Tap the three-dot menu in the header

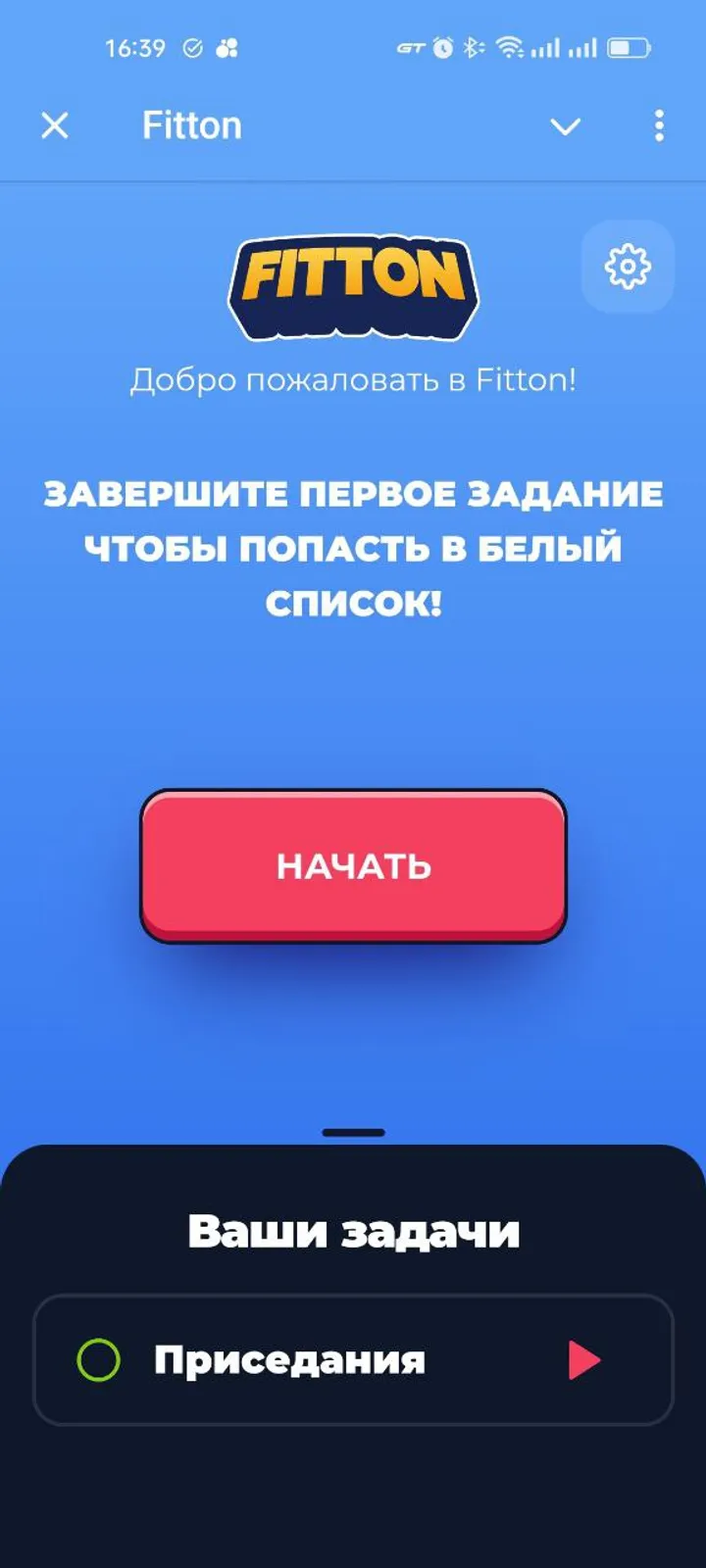pyautogui.click(x=659, y=125)
